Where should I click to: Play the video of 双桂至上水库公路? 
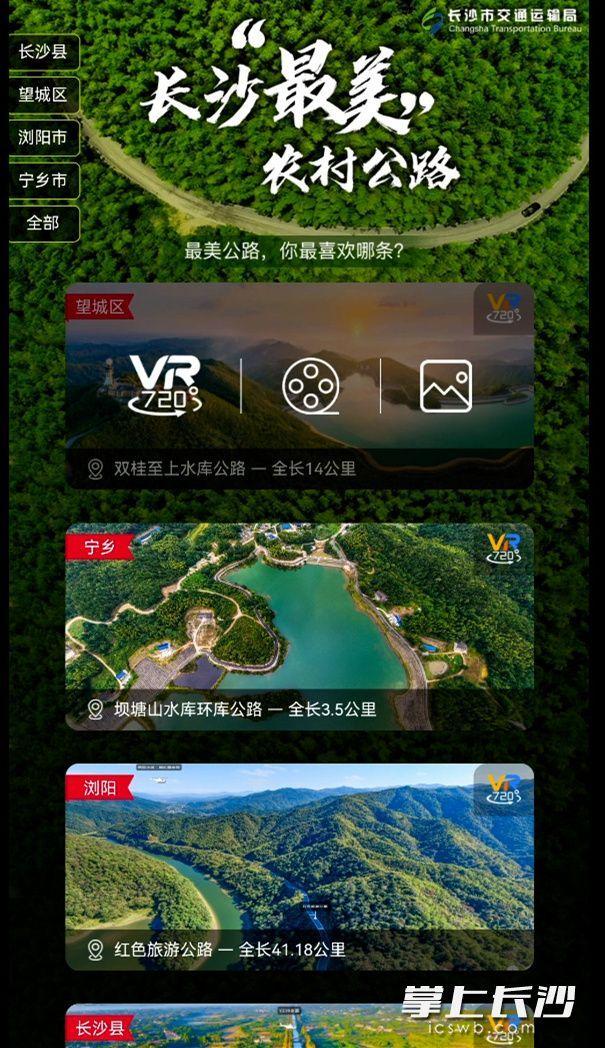tap(310, 386)
